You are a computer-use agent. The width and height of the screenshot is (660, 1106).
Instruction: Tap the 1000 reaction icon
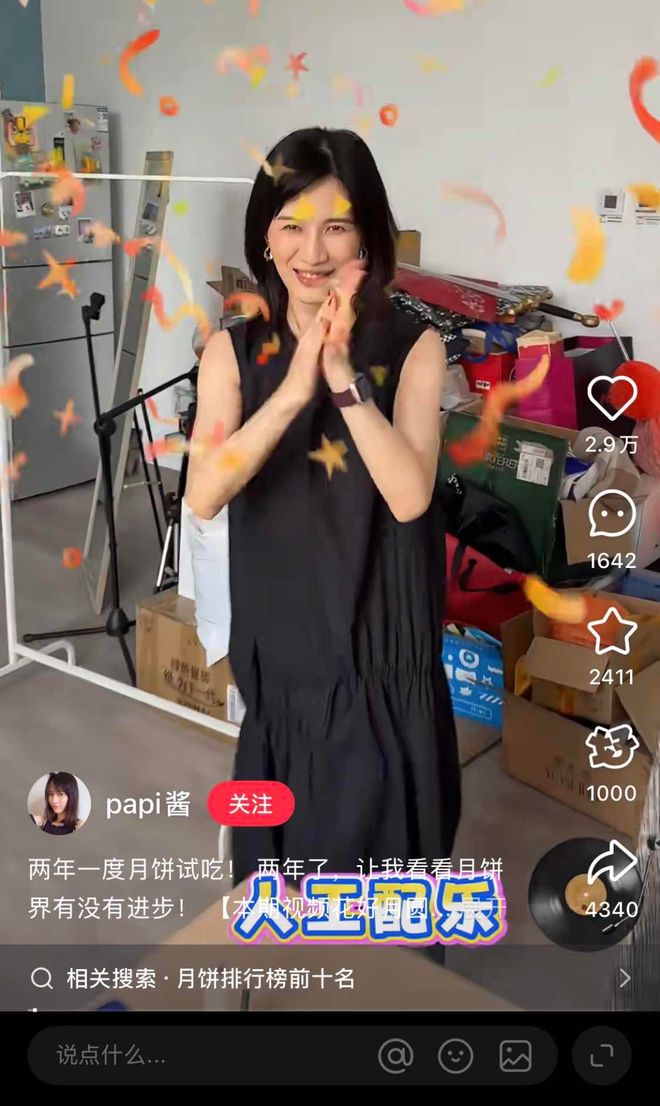tap(612, 748)
